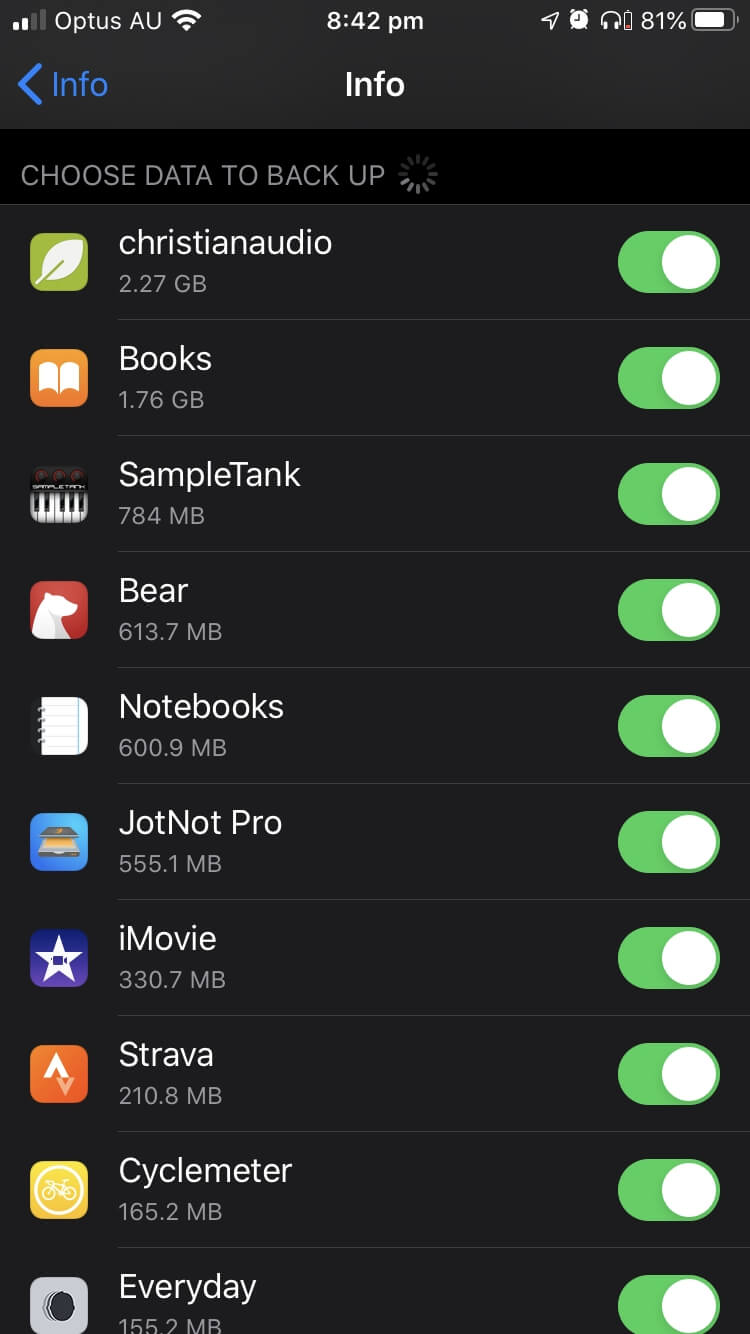Turn off Everyday app backup

click(x=668, y=1304)
